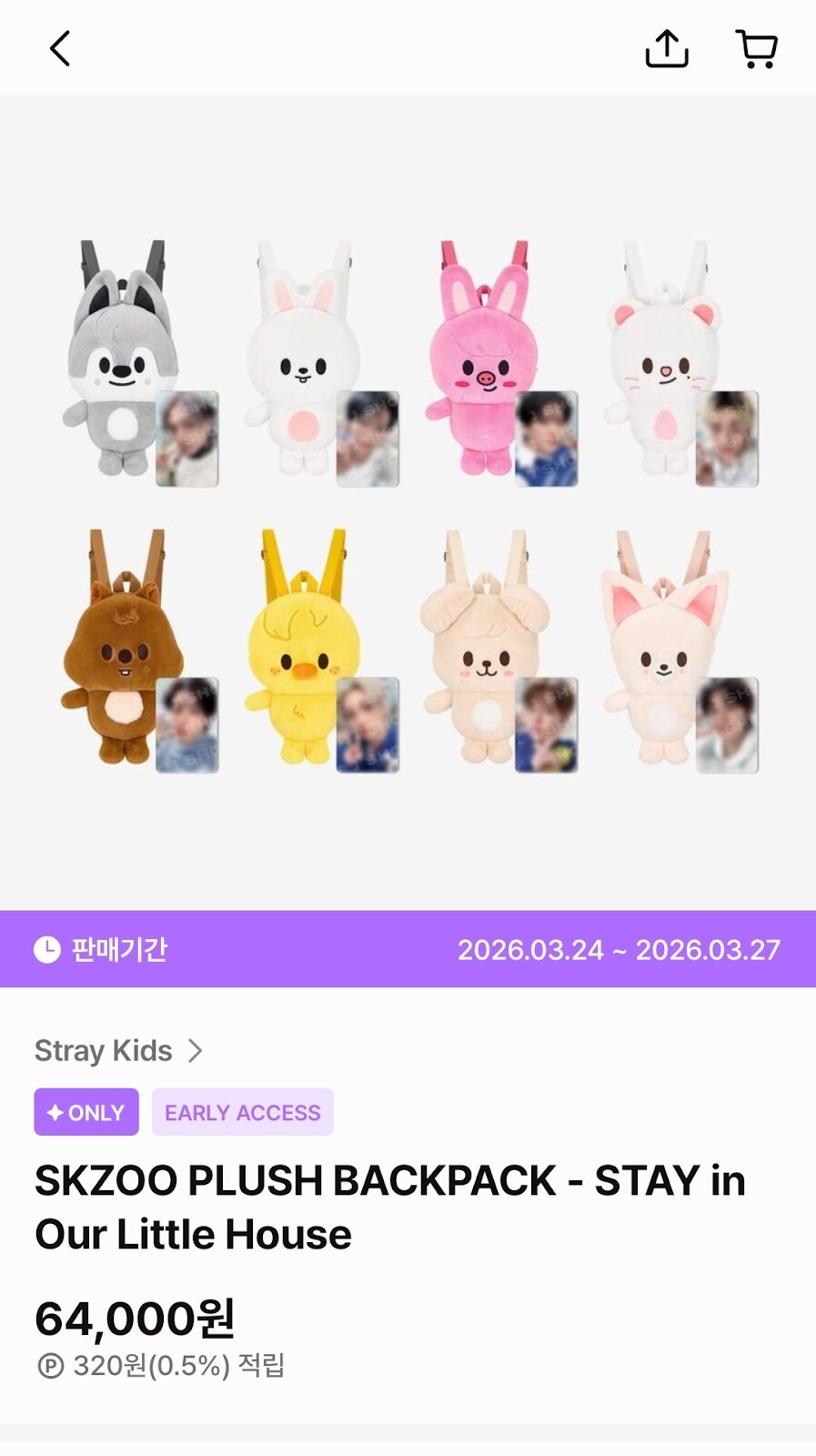Open the Stray Kids artist shop link
This screenshot has width=816, height=1456.
click(118, 1051)
